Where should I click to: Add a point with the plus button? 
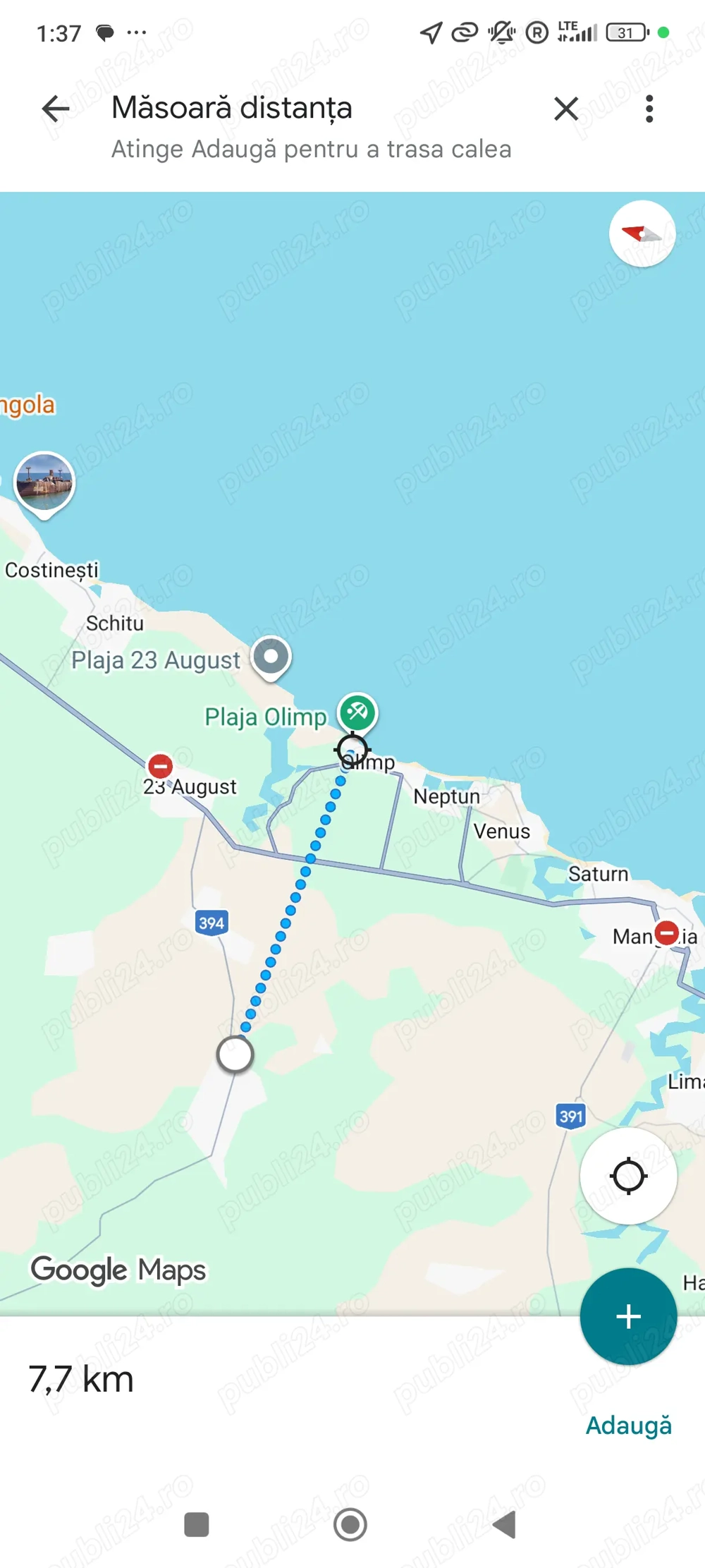click(x=628, y=1316)
